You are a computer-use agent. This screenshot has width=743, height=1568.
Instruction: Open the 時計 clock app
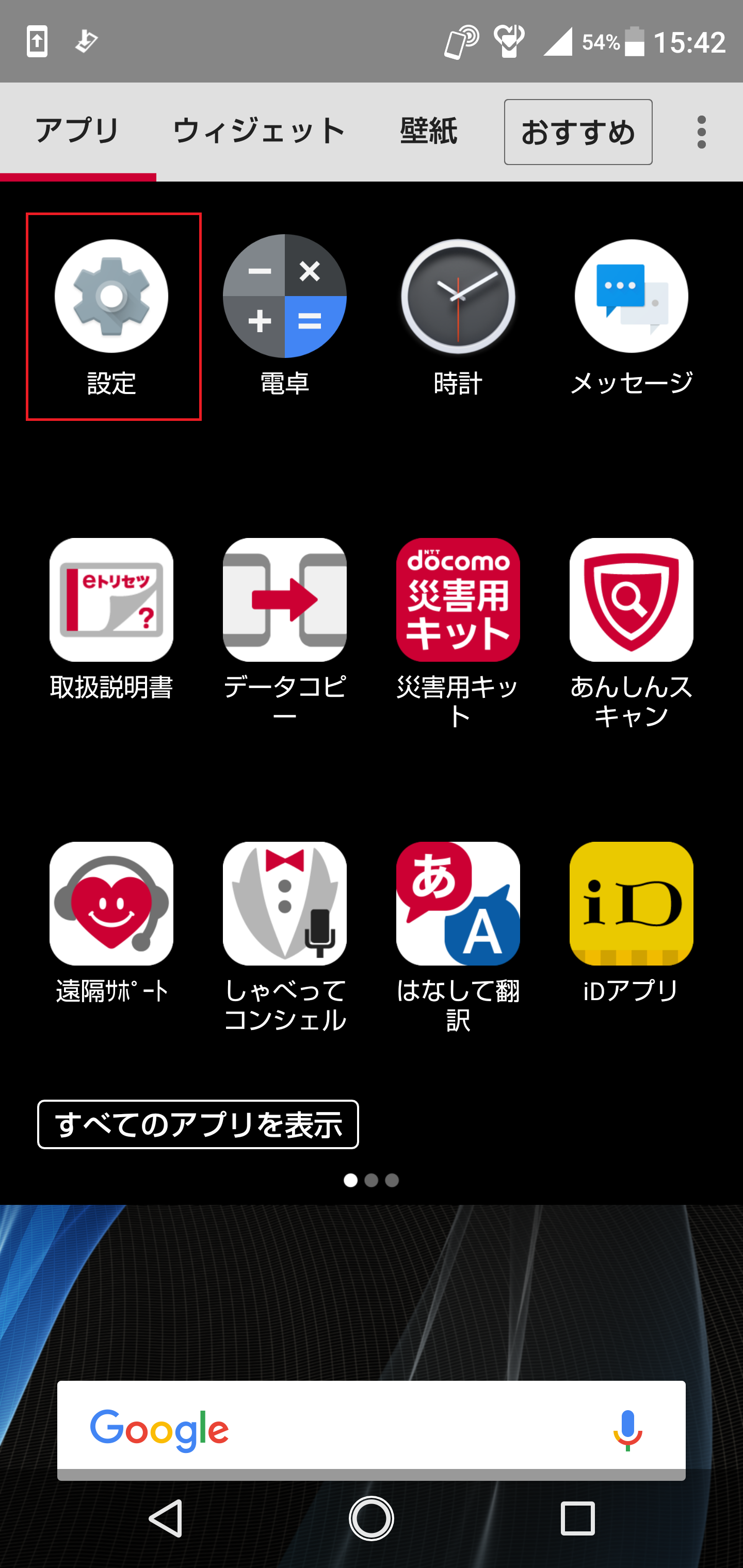(x=458, y=298)
